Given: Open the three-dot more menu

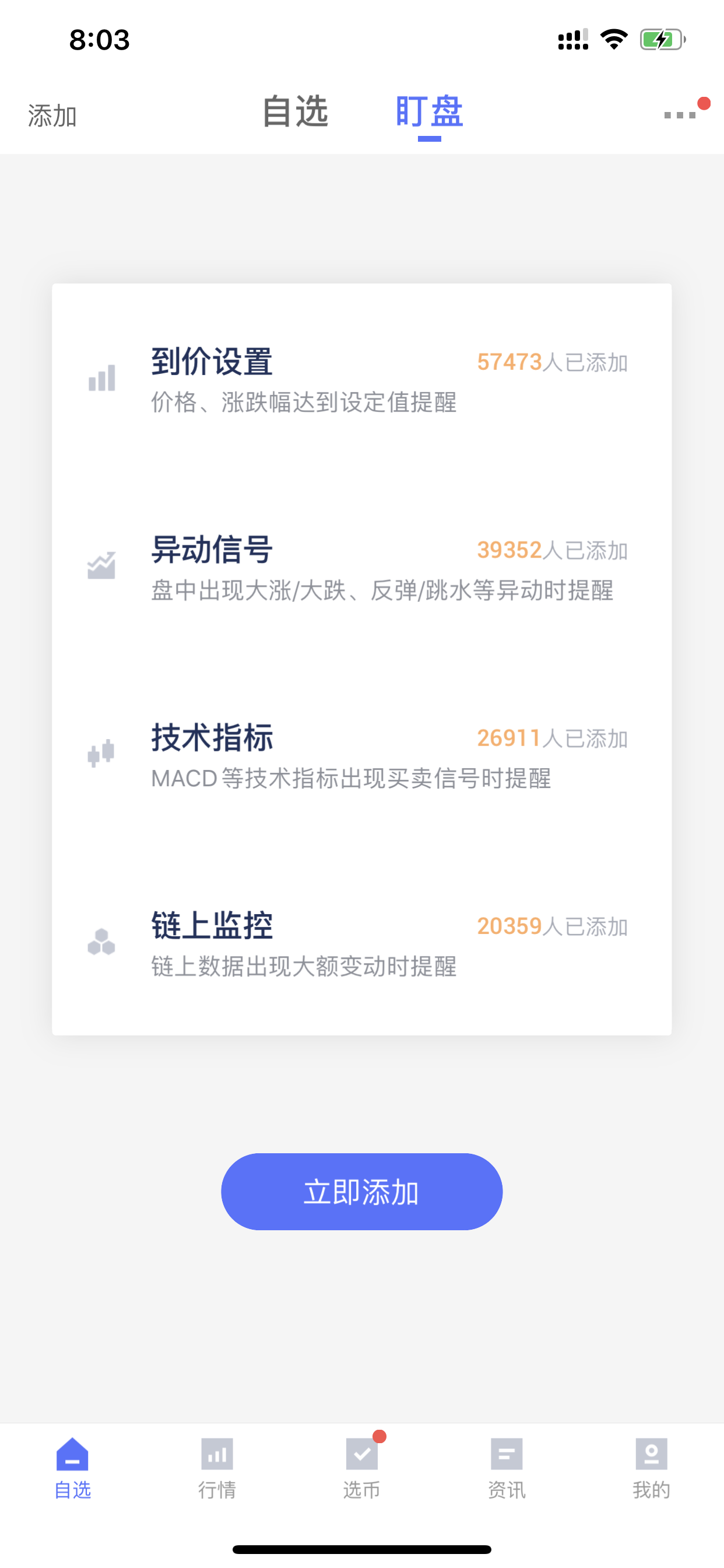Looking at the screenshot, I should 680,114.
